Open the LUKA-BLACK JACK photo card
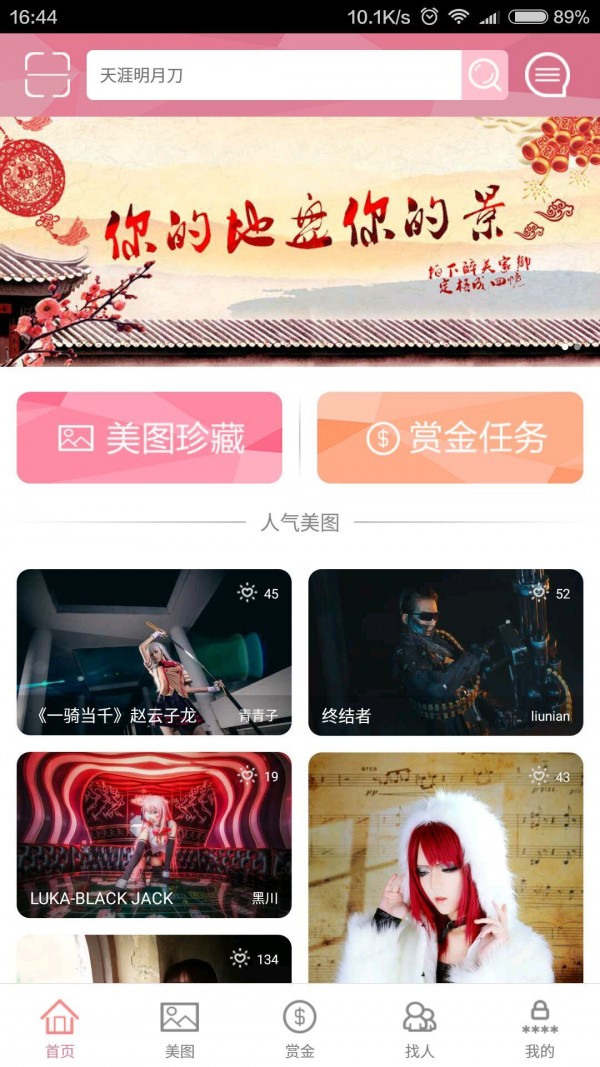This screenshot has width=600, height=1067. point(154,835)
